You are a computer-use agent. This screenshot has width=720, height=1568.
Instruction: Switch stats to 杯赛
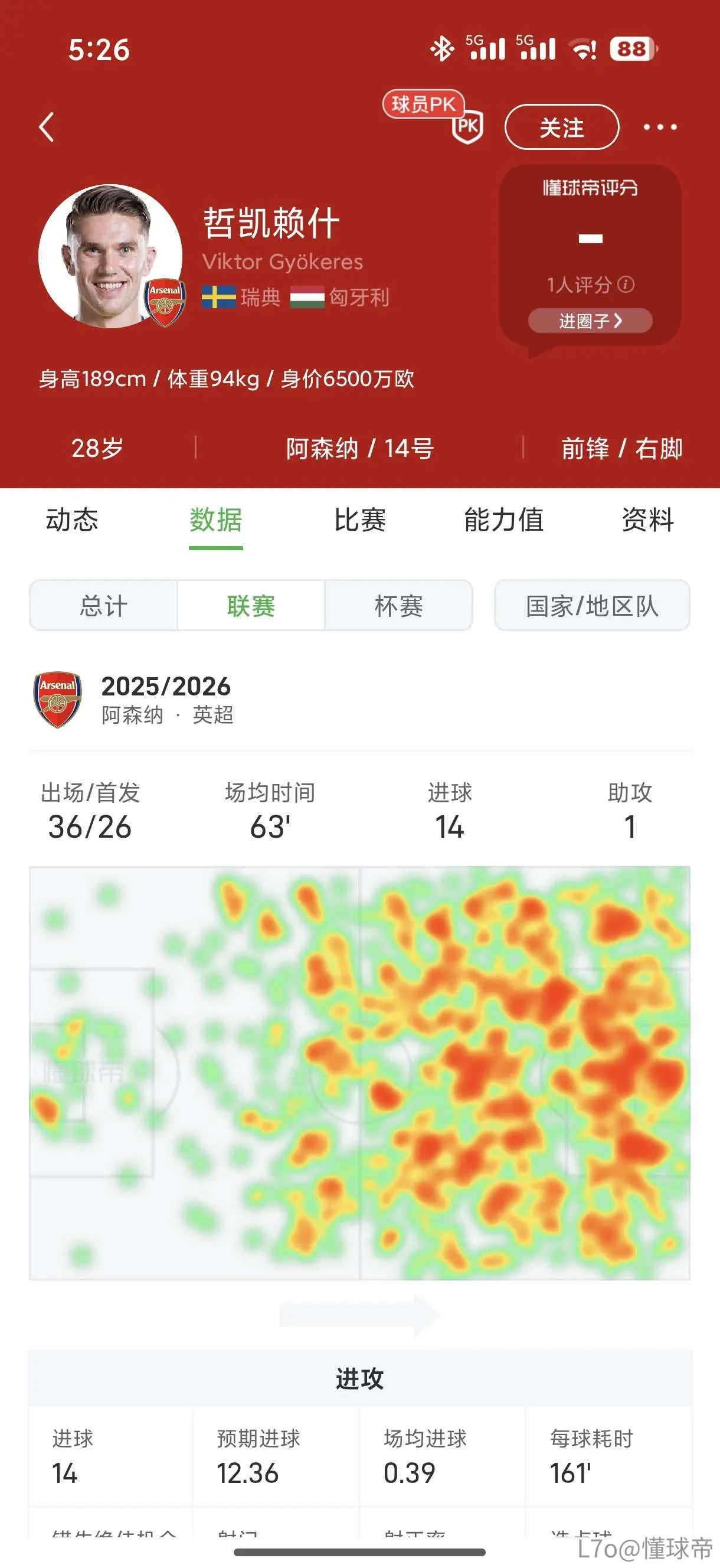coord(398,606)
